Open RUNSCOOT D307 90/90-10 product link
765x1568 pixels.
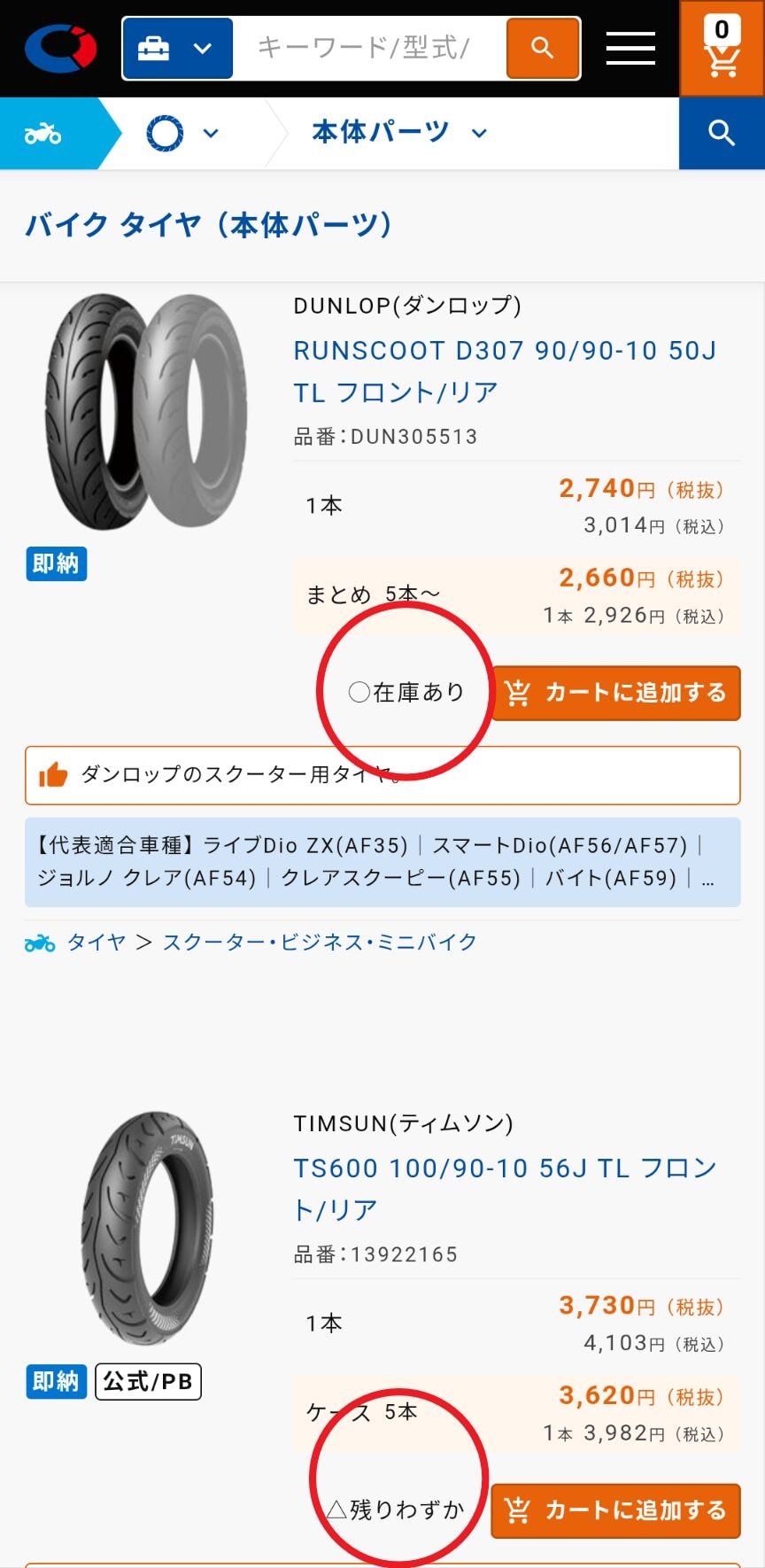pos(505,371)
